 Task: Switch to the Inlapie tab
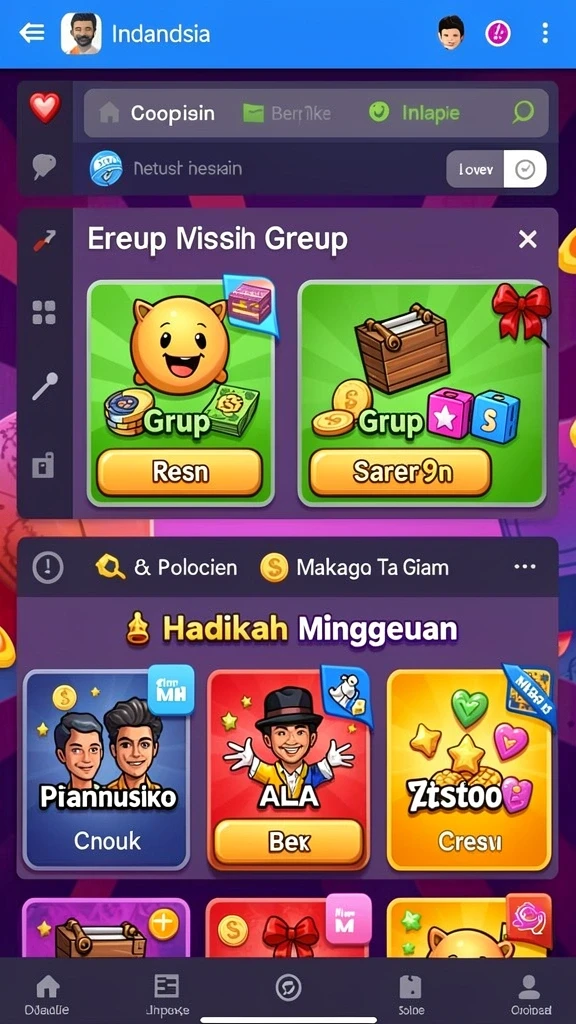click(x=413, y=112)
